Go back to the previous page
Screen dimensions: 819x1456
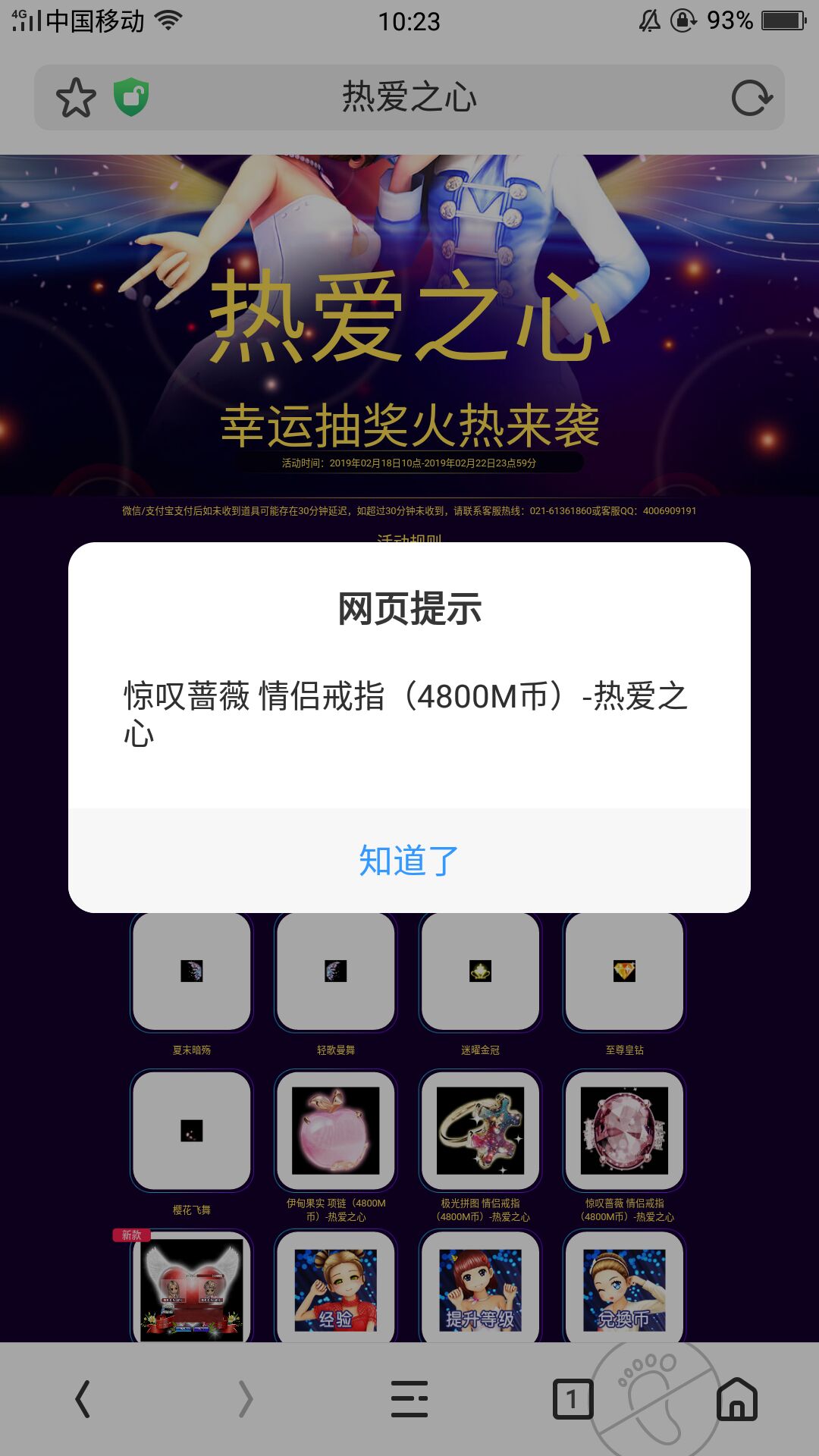click(83, 1399)
